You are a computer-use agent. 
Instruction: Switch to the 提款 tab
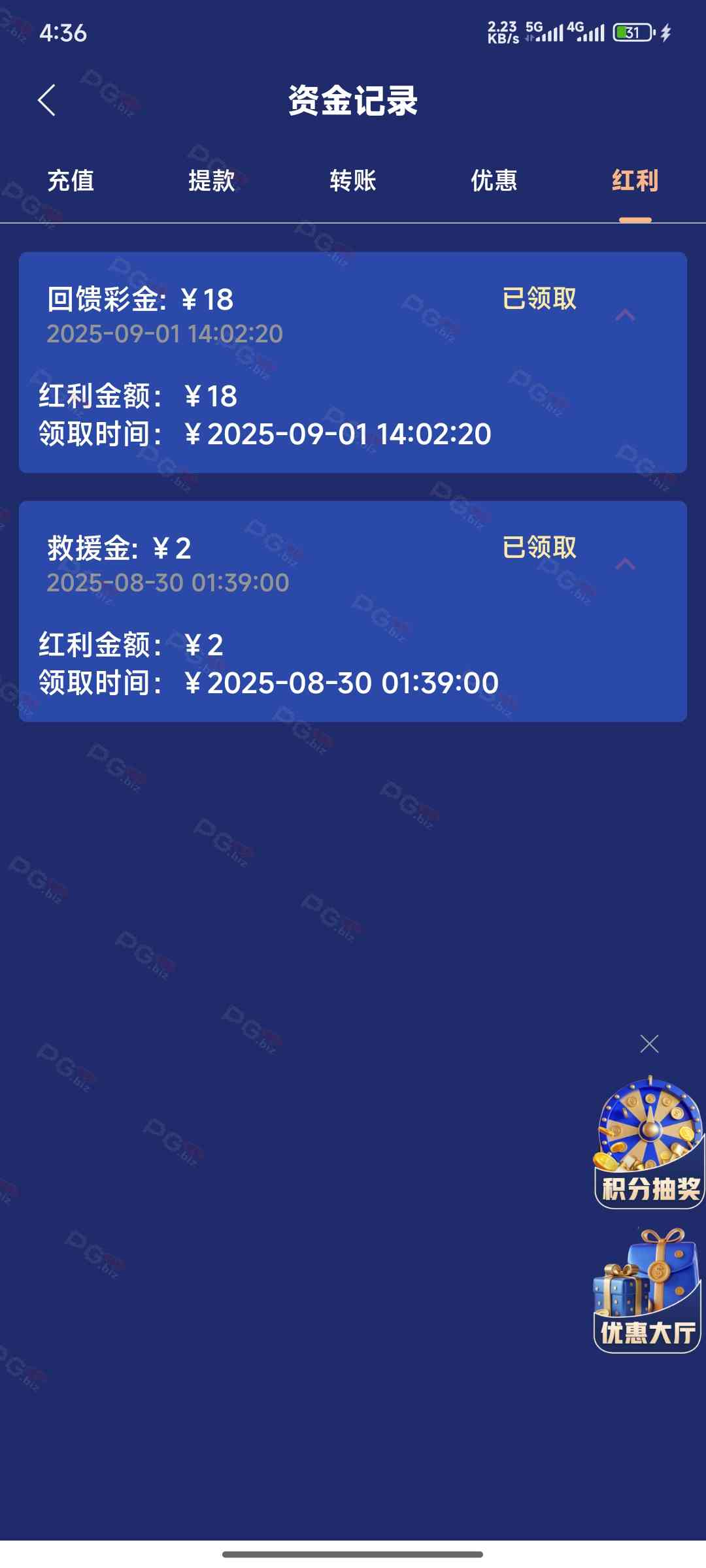(x=212, y=181)
